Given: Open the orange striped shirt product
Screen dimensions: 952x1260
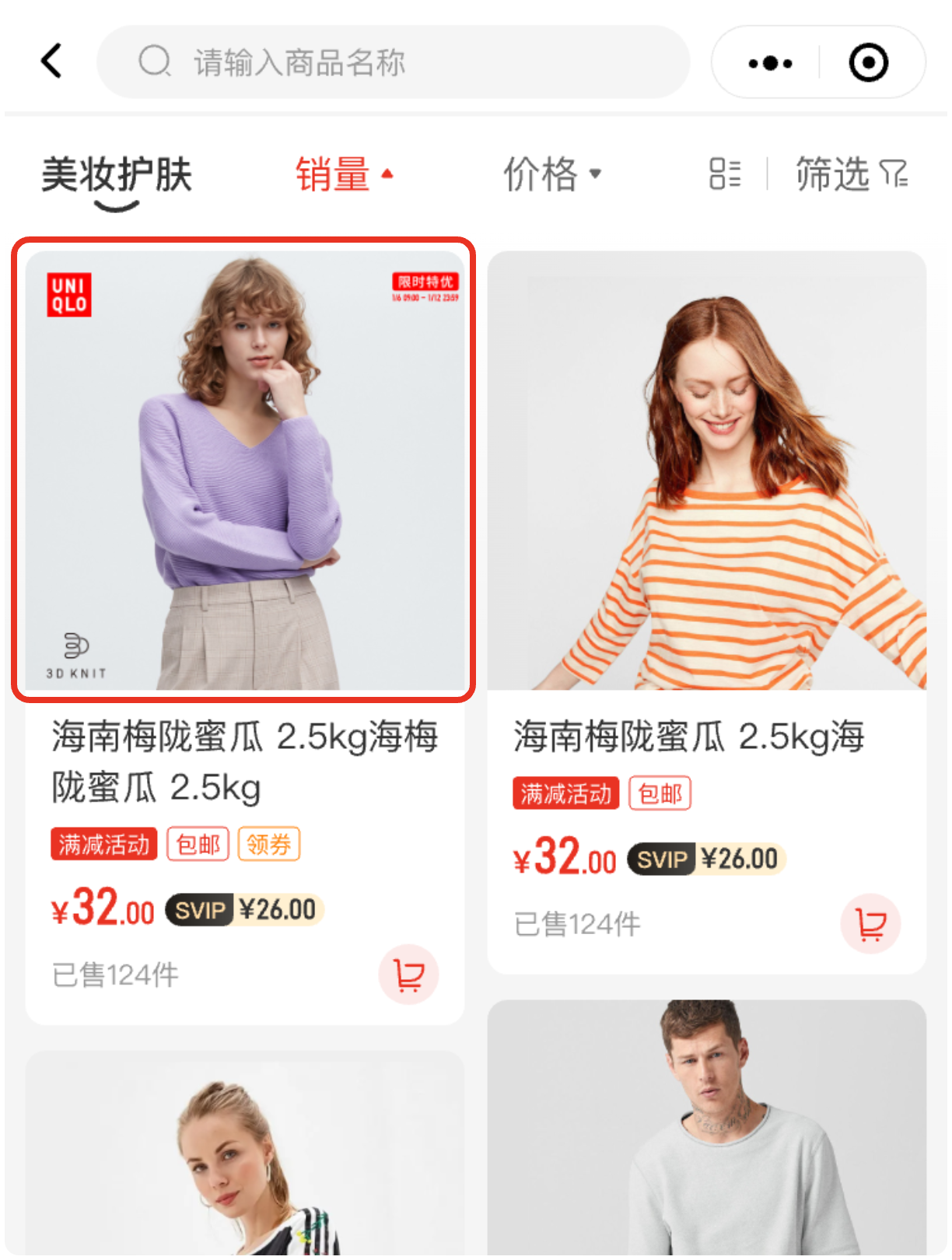Looking at the screenshot, I should point(706,470).
